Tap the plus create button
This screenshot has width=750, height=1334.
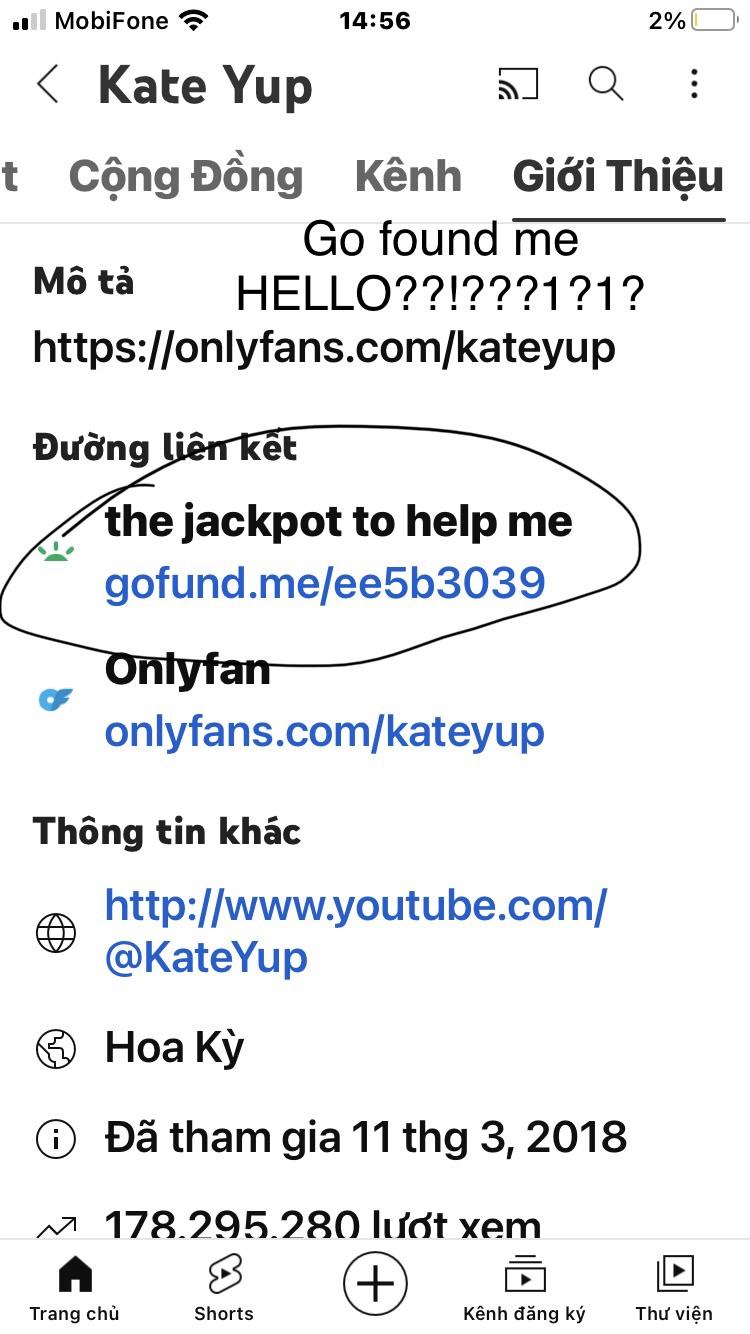click(375, 1282)
